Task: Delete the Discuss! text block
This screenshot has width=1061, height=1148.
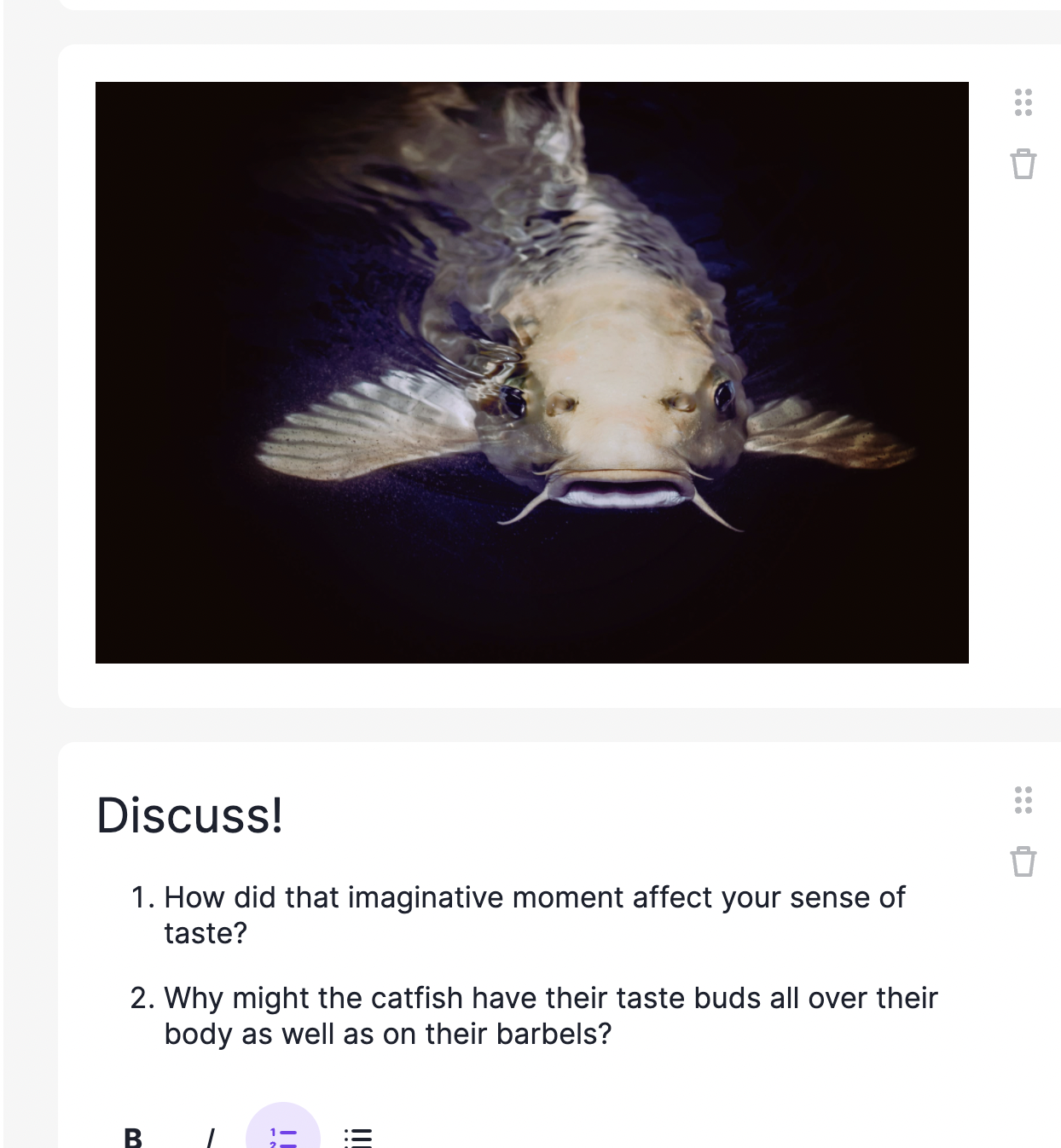Action: [1023, 861]
